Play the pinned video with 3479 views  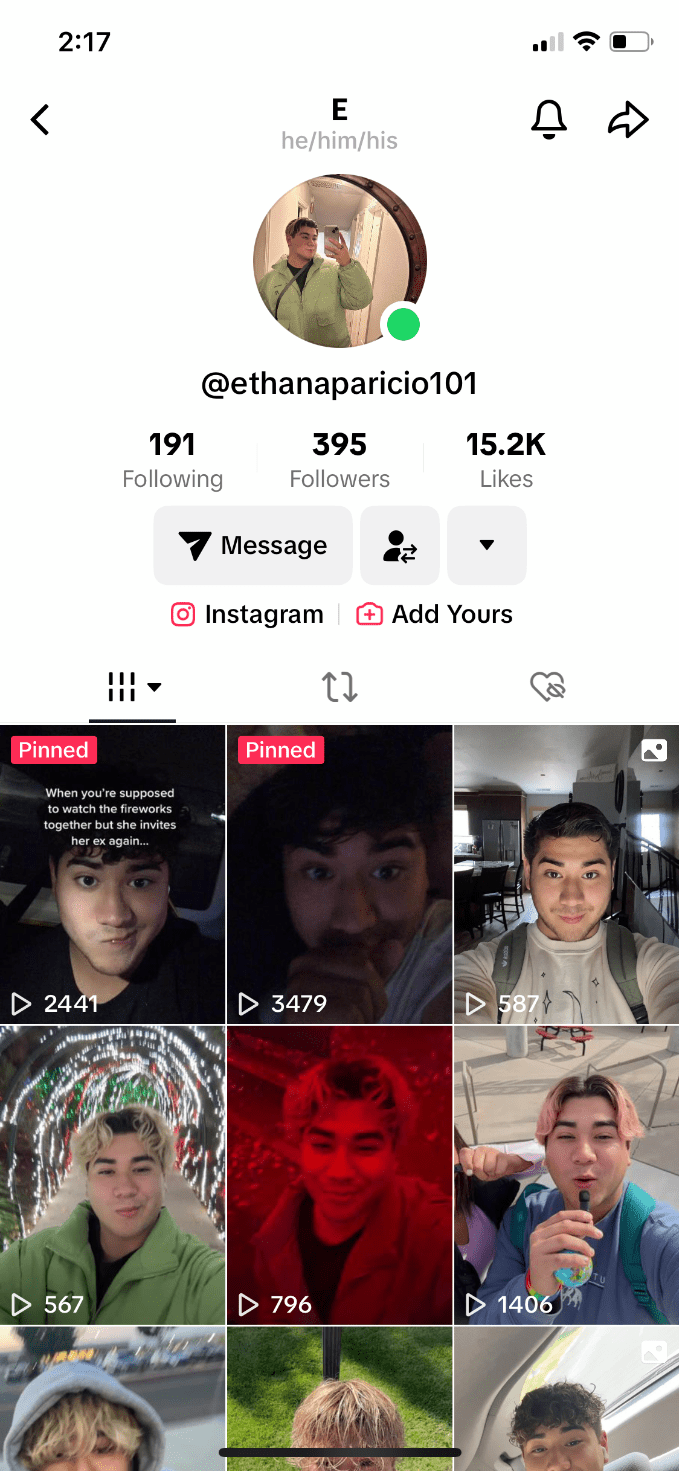(x=340, y=875)
